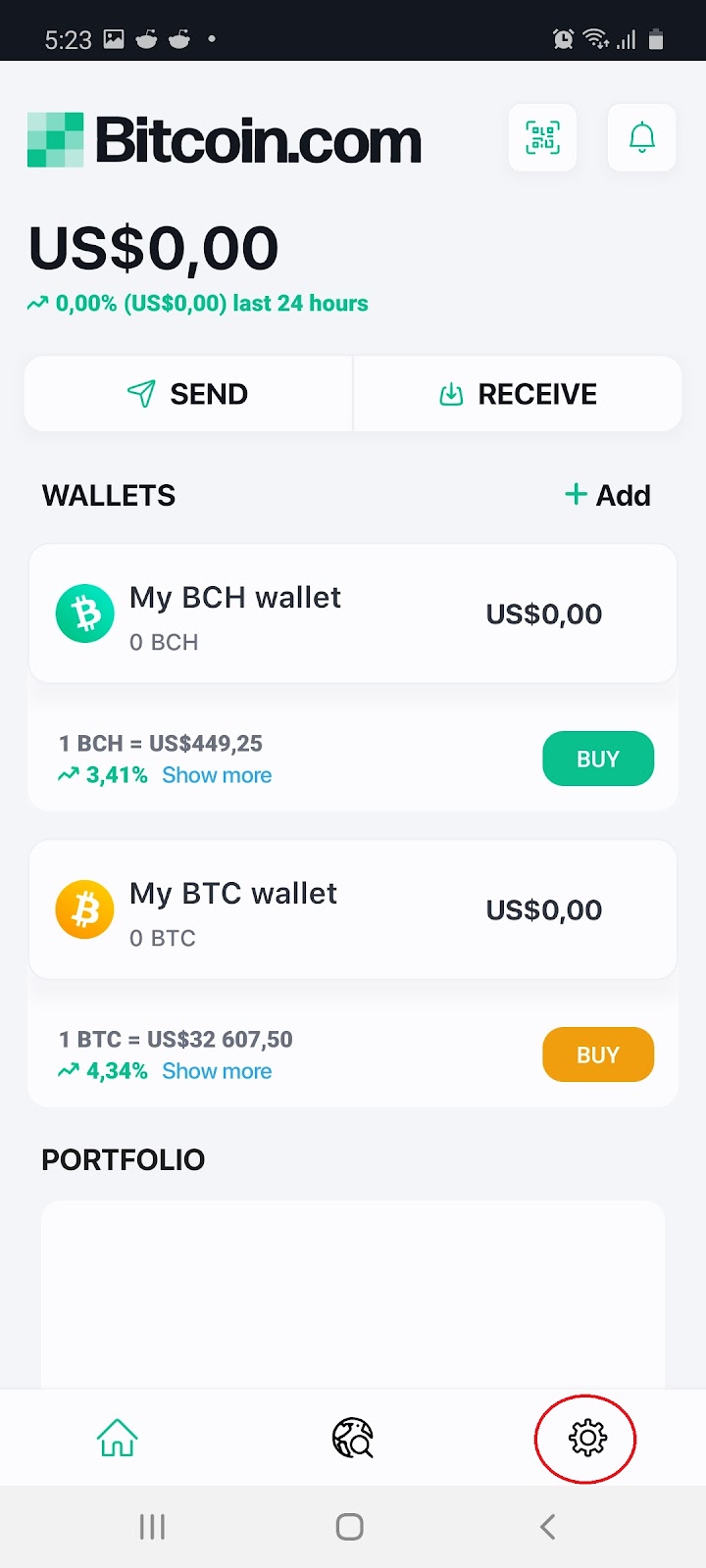706x1568 pixels.
Task: Open the settings gear tab
Action: pyautogui.click(x=586, y=1438)
